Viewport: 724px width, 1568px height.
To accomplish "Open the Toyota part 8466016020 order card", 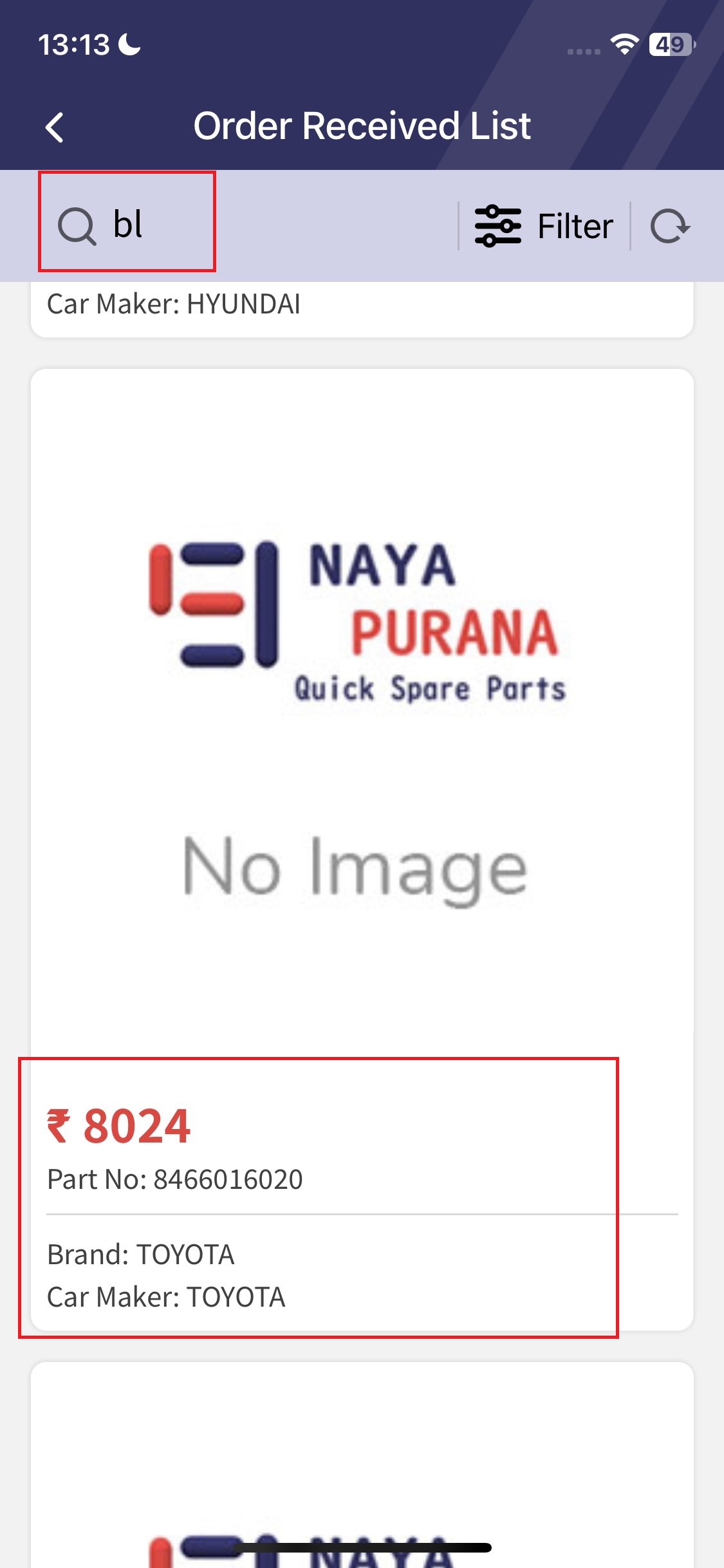I will pyautogui.click(x=362, y=849).
